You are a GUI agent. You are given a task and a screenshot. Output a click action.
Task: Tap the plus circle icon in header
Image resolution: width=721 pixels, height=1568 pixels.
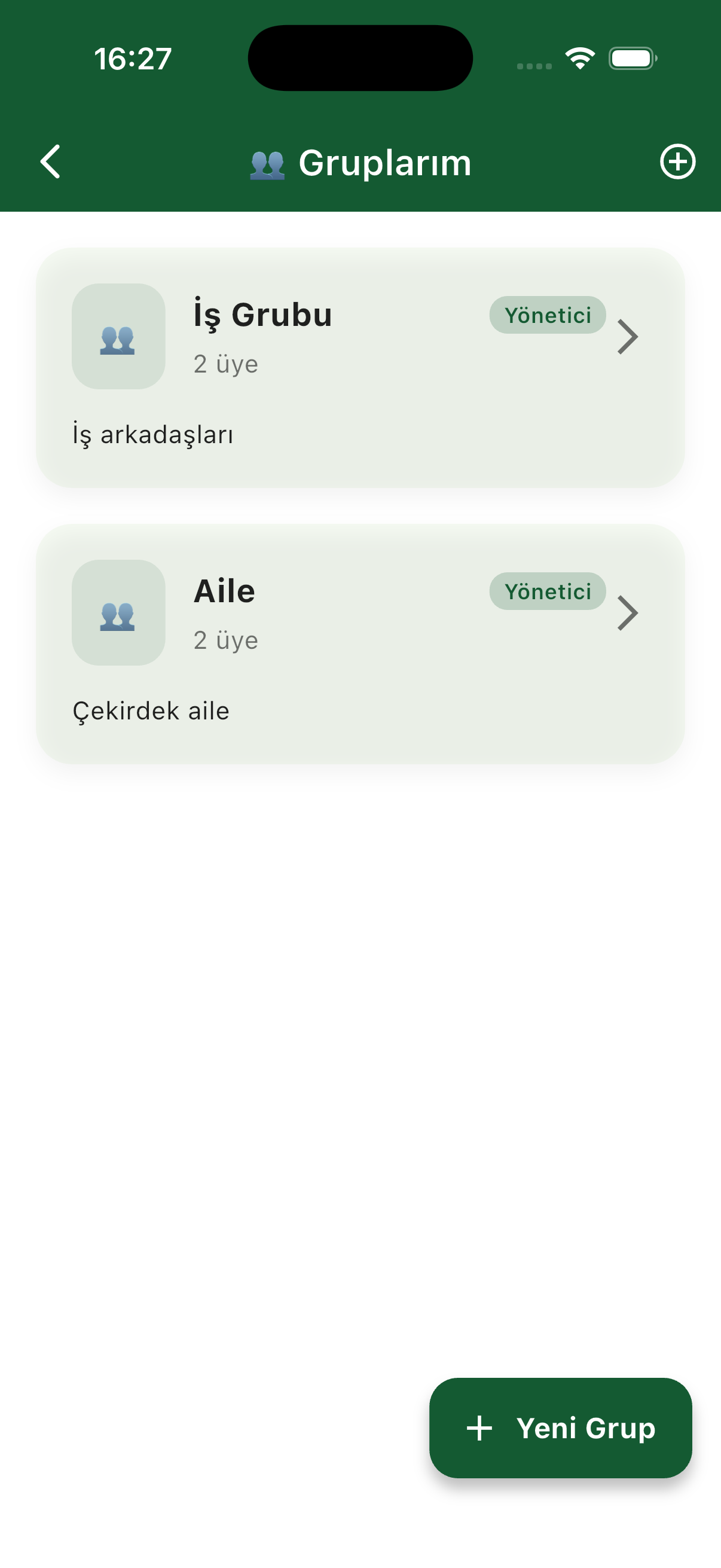pos(677,162)
